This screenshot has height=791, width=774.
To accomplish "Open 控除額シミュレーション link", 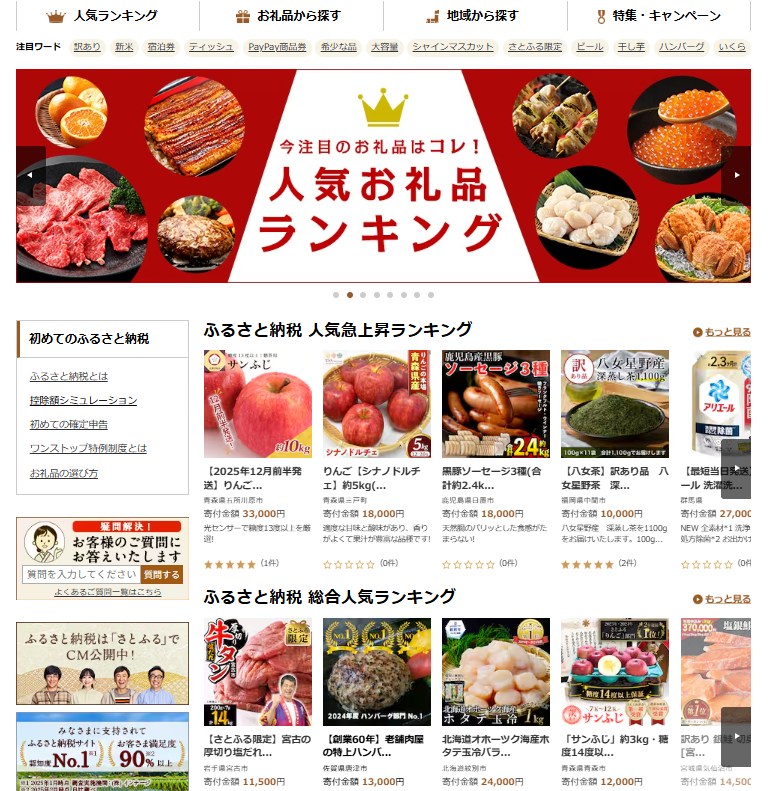I will click(83, 400).
